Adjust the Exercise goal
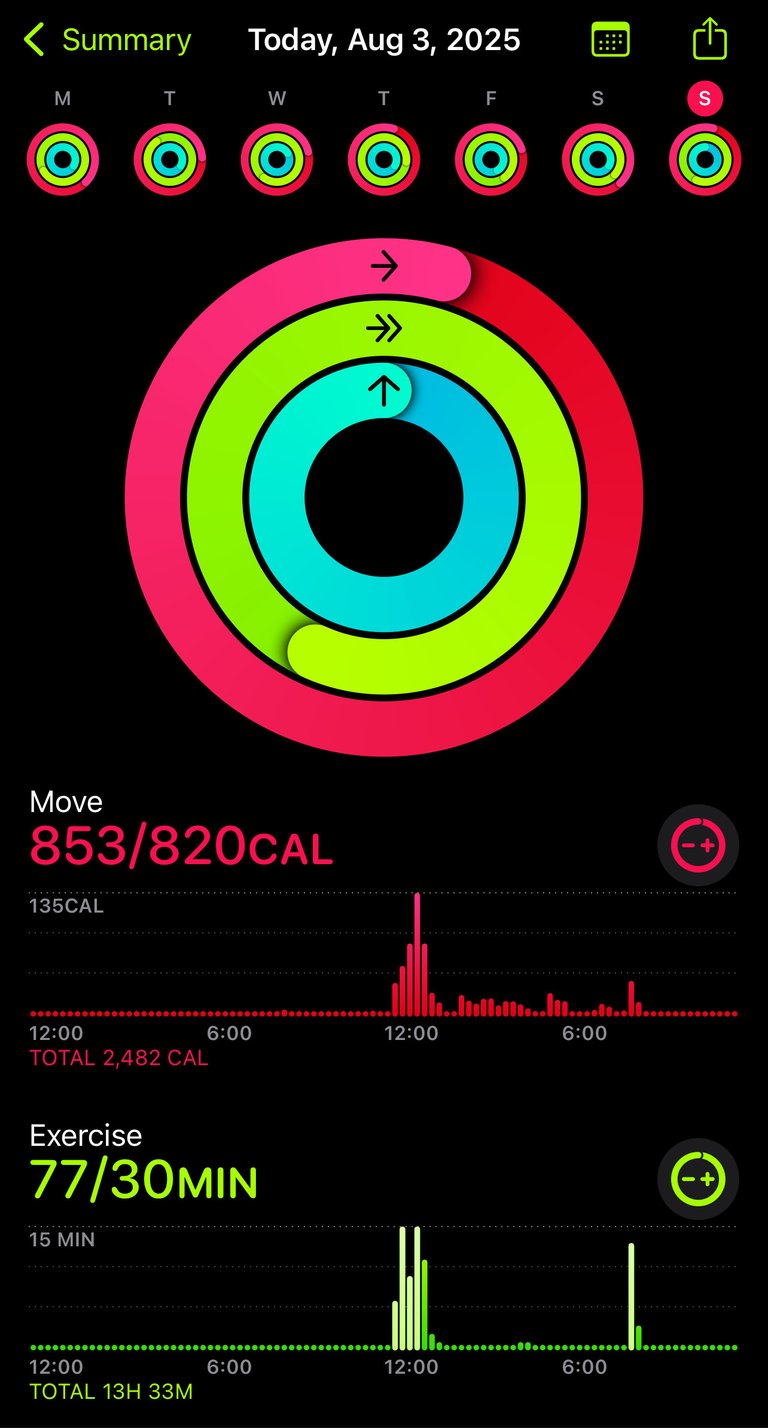The width and height of the screenshot is (768, 1428). tap(698, 1179)
